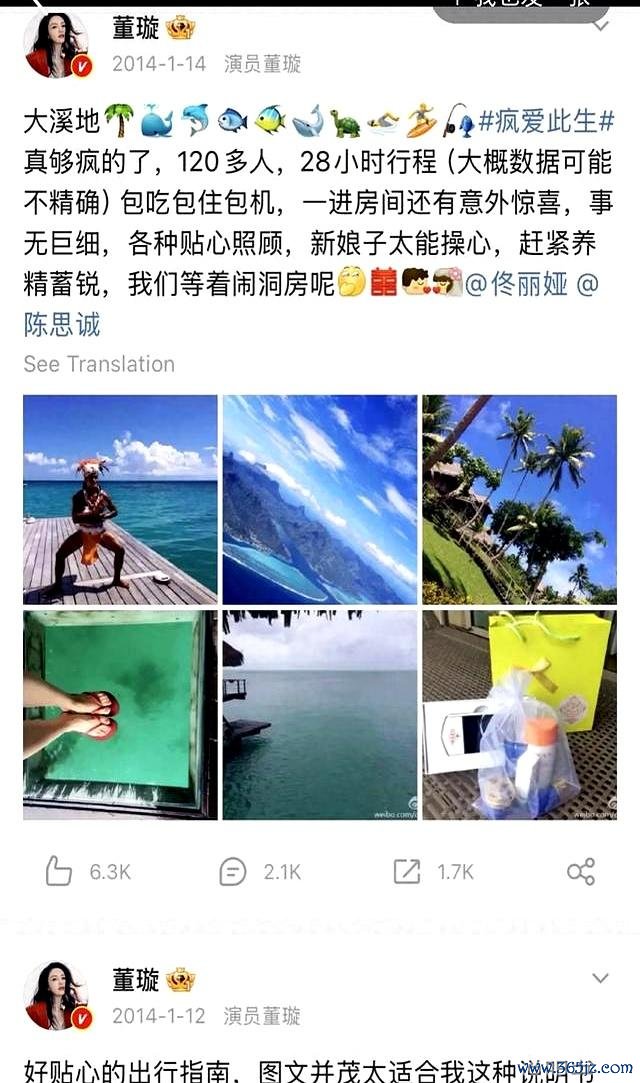
Task: Tap See Translation under the post
Action: [99, 364]
